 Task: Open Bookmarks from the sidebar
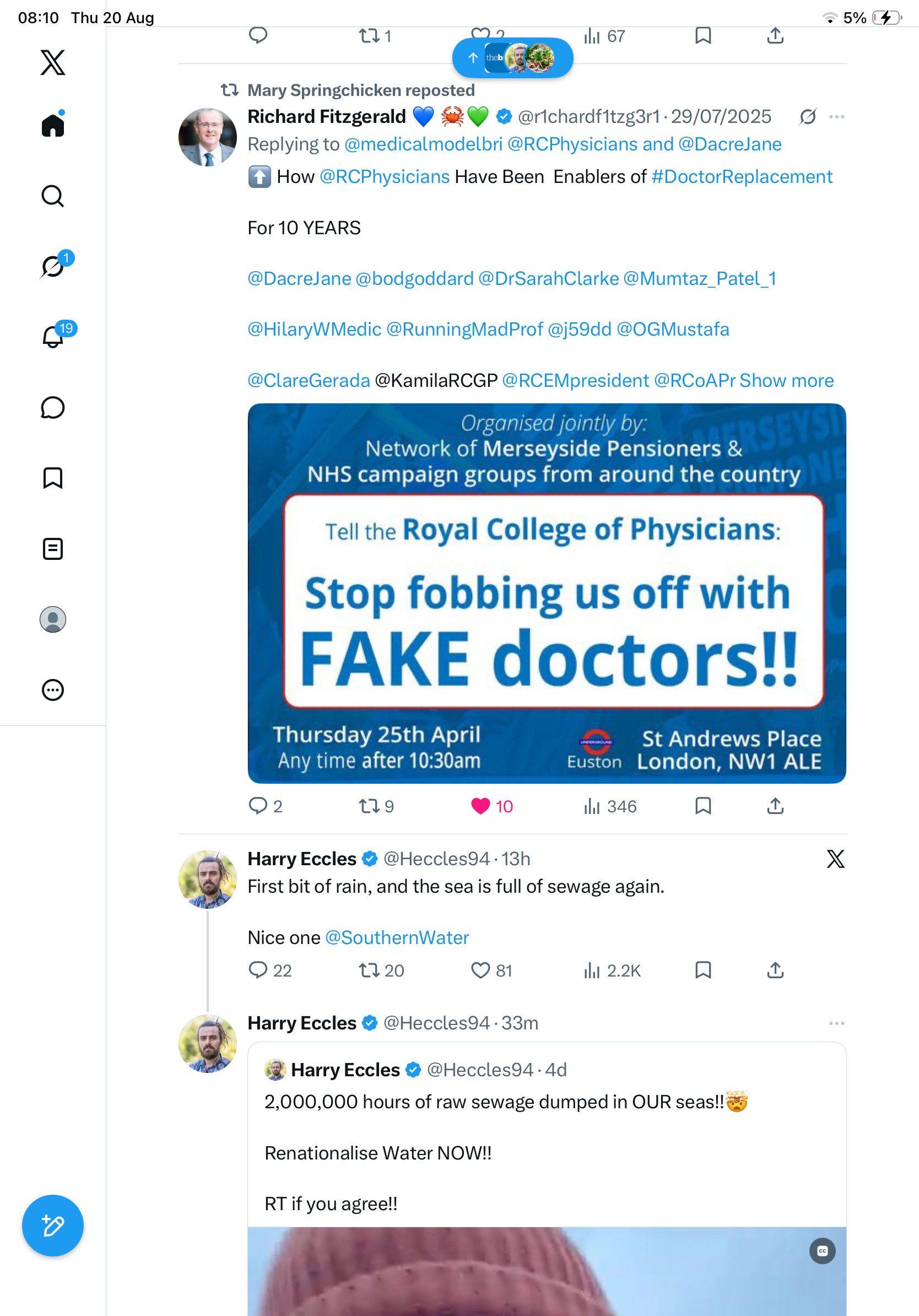click(x=53, y=478)
